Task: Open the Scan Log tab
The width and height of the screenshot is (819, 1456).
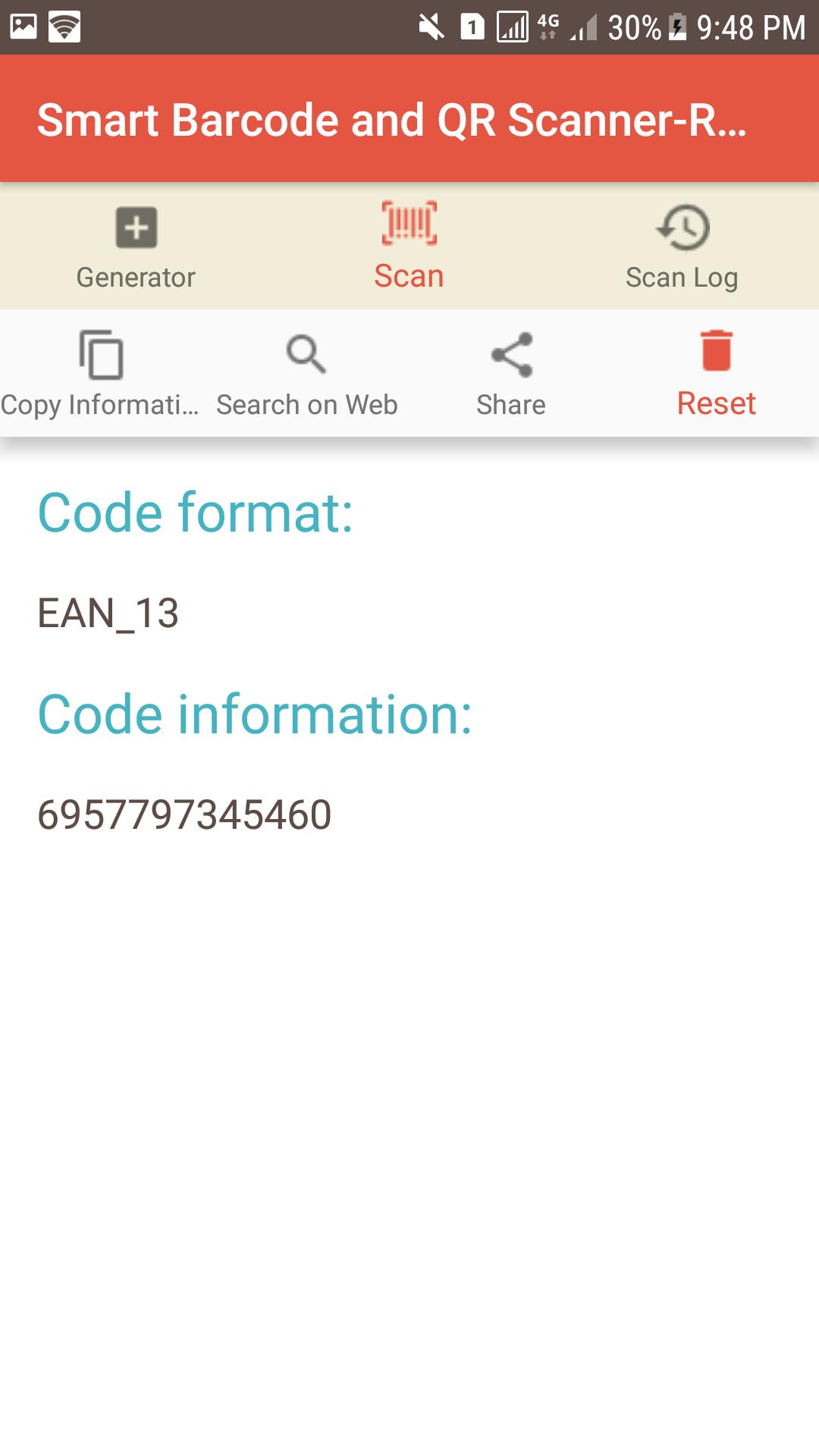Action: (682, 246)
